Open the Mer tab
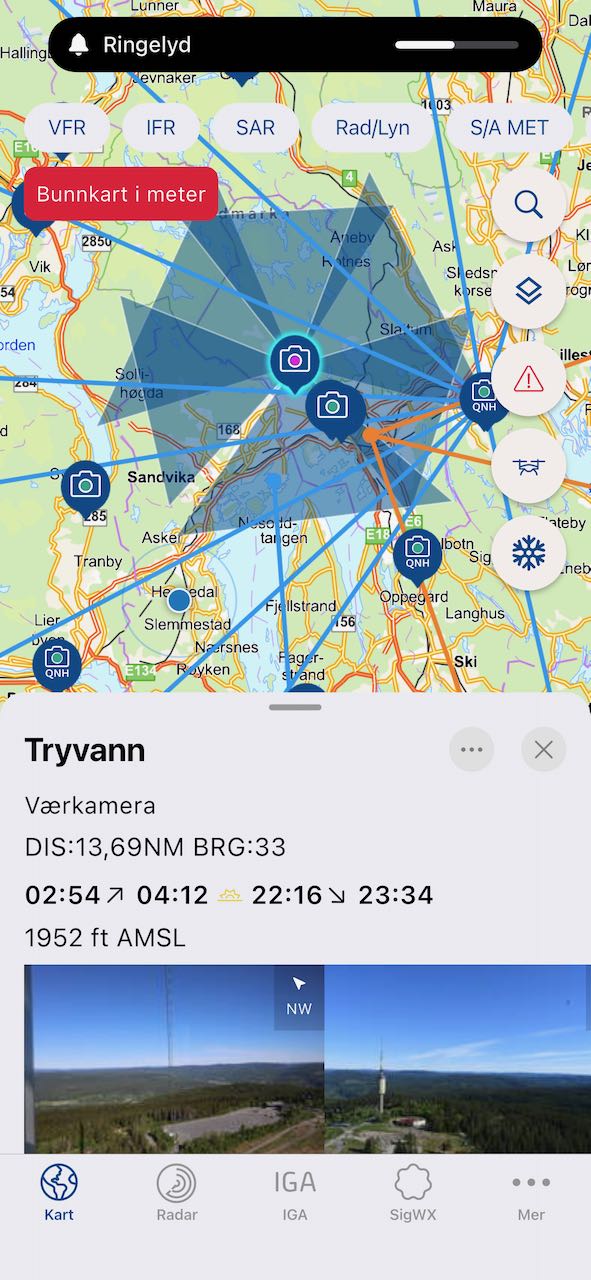This screenshot has height=1280, width=591. tap(531, 1194)
